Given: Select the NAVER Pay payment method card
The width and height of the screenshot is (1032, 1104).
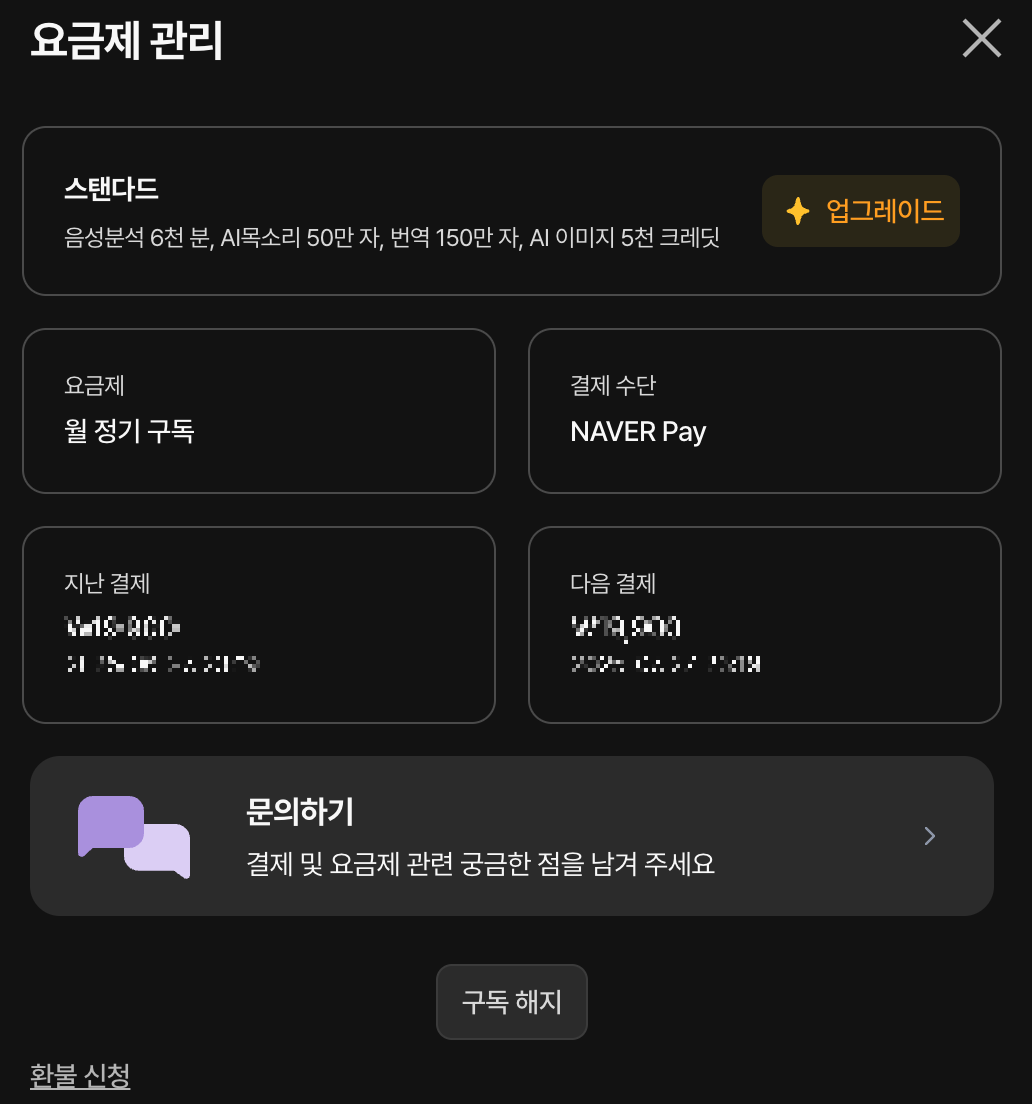Looking at the screenshot, I should tap(765, 410).
